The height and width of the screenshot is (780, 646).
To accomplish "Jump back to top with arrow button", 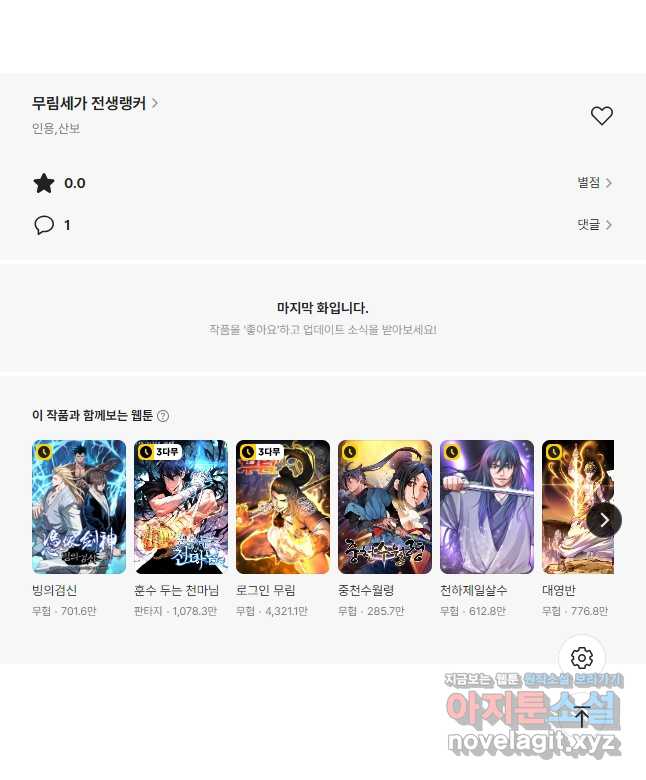I will [x=582, y=716].
